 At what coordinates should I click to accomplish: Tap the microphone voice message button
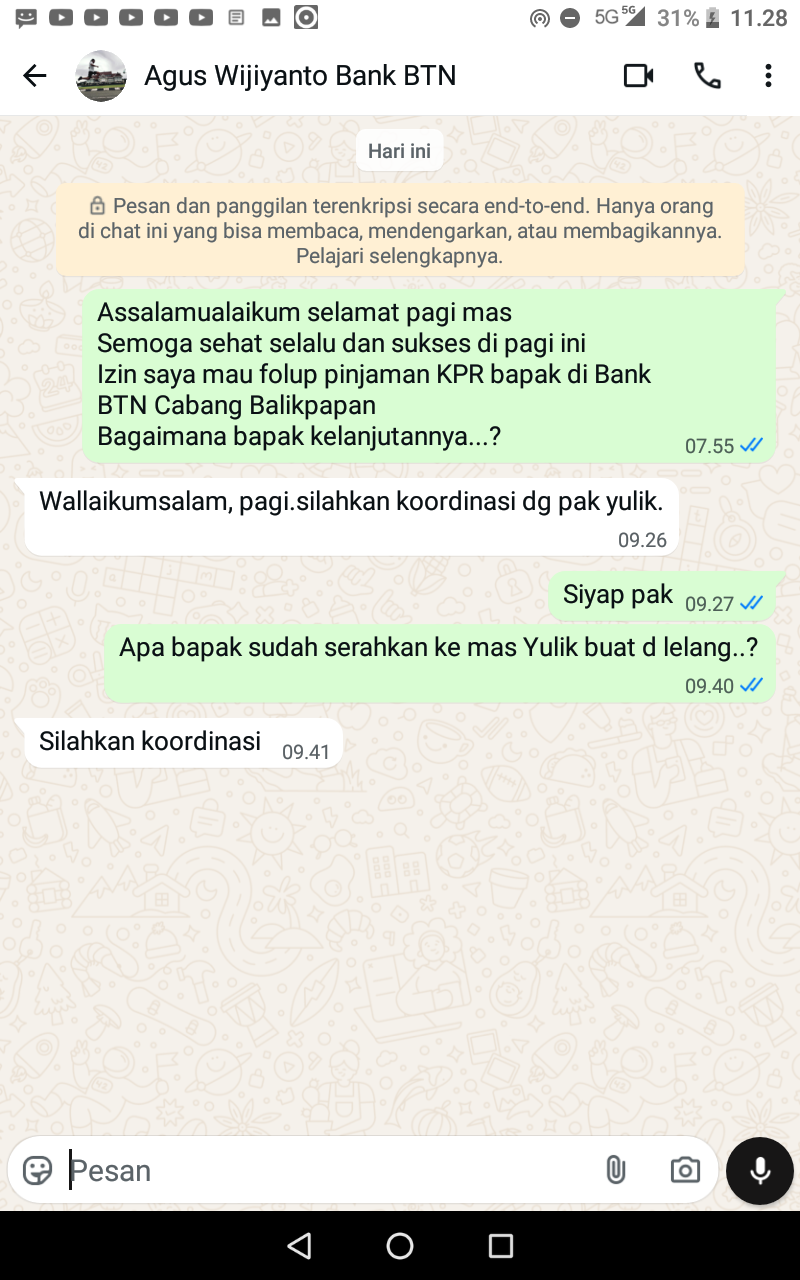(x=760, y=1170)
